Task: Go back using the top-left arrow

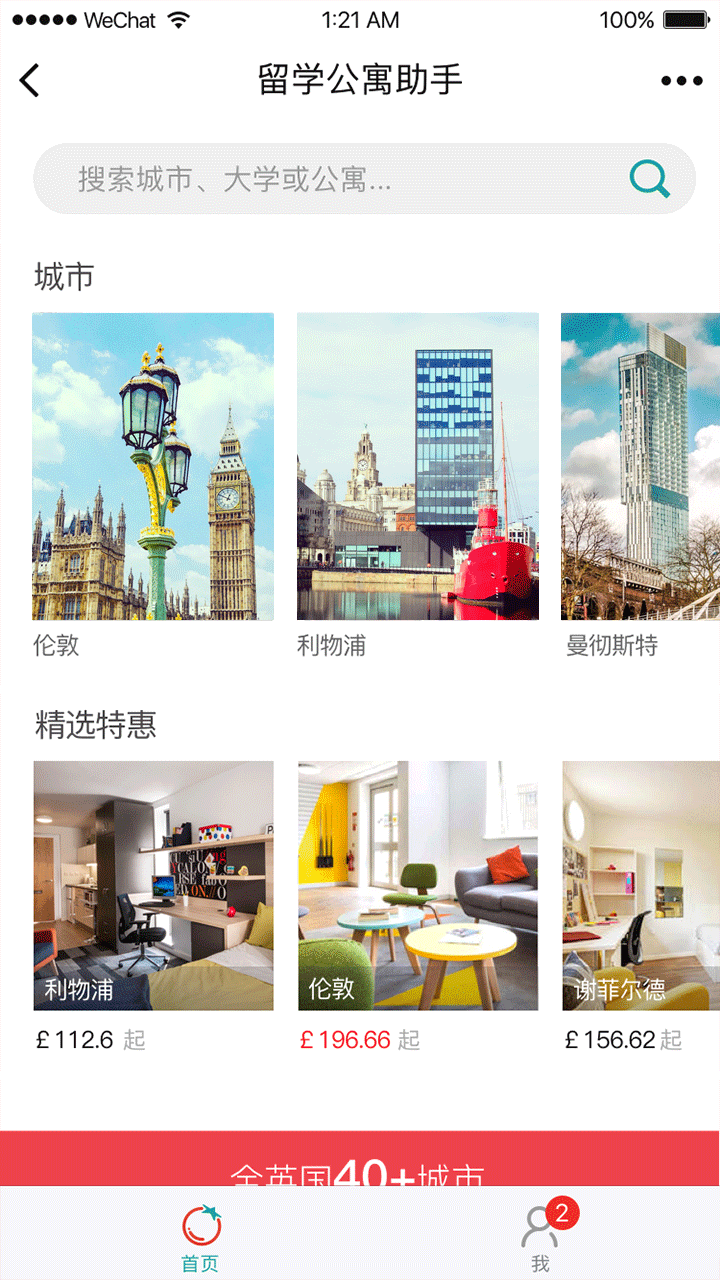Action: pos(30,80)
